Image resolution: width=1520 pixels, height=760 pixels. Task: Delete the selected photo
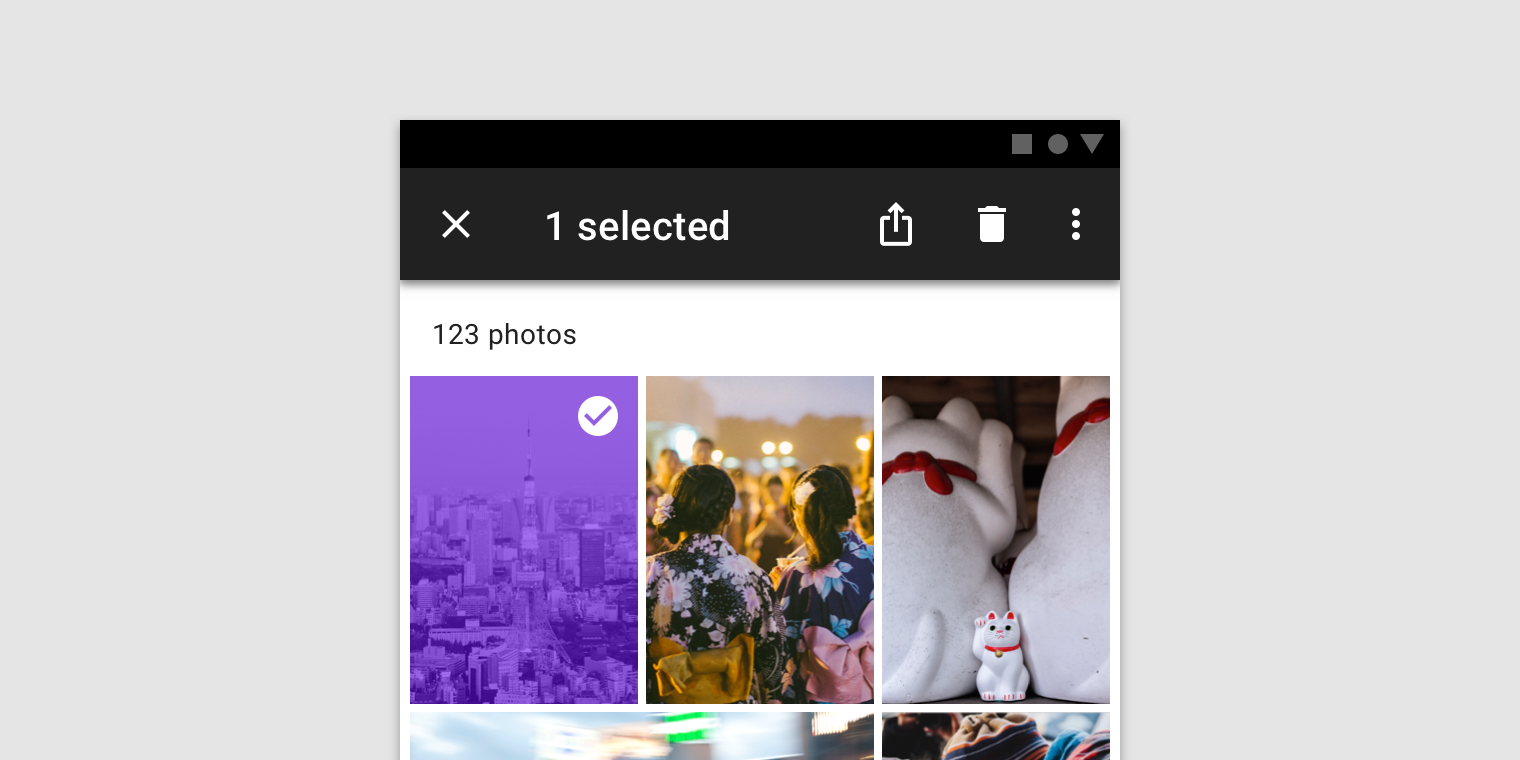[x=991, y=225]
